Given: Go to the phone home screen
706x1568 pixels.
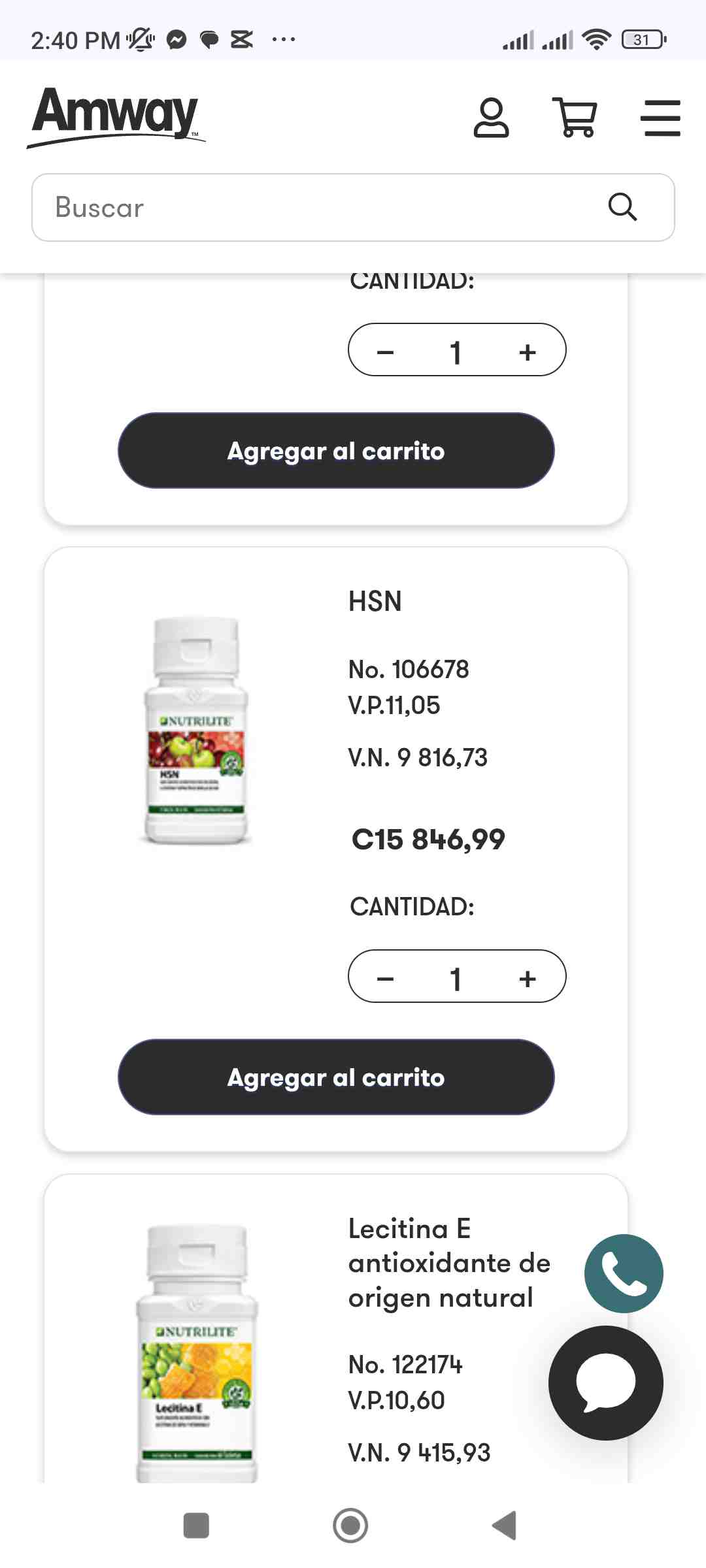Looking at the screenshot, I should click(350, 1526).
